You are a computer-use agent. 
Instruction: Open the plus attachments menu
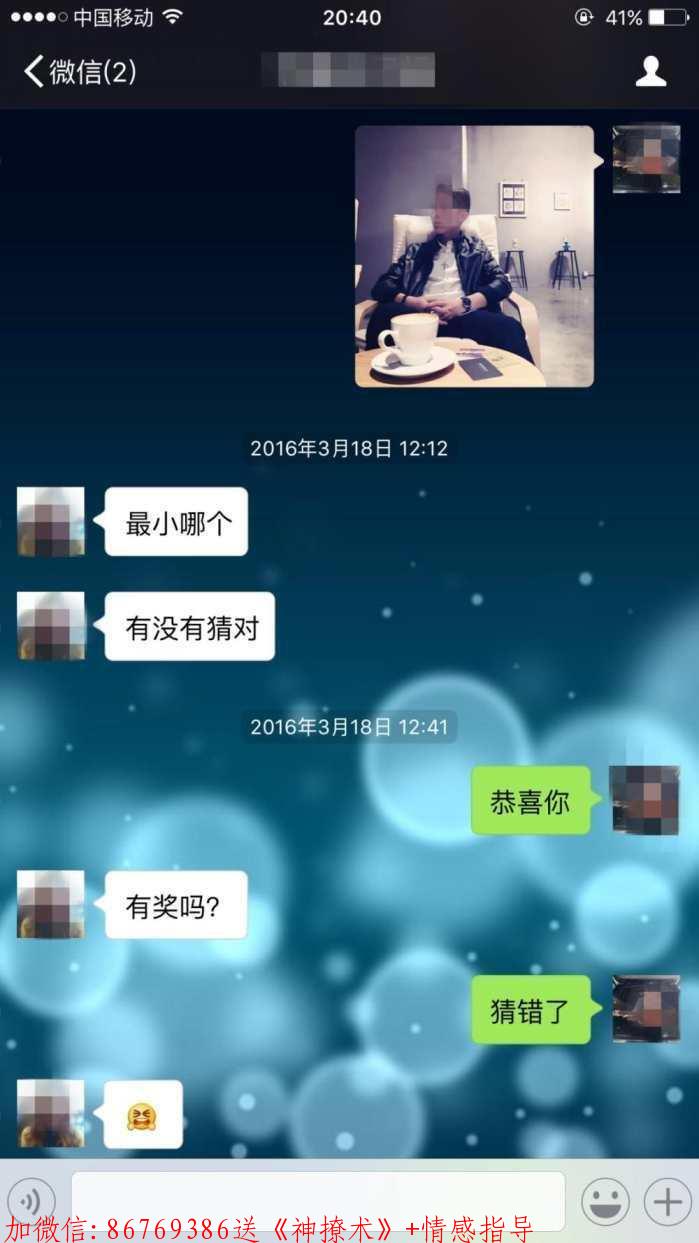pos(667,1200)
